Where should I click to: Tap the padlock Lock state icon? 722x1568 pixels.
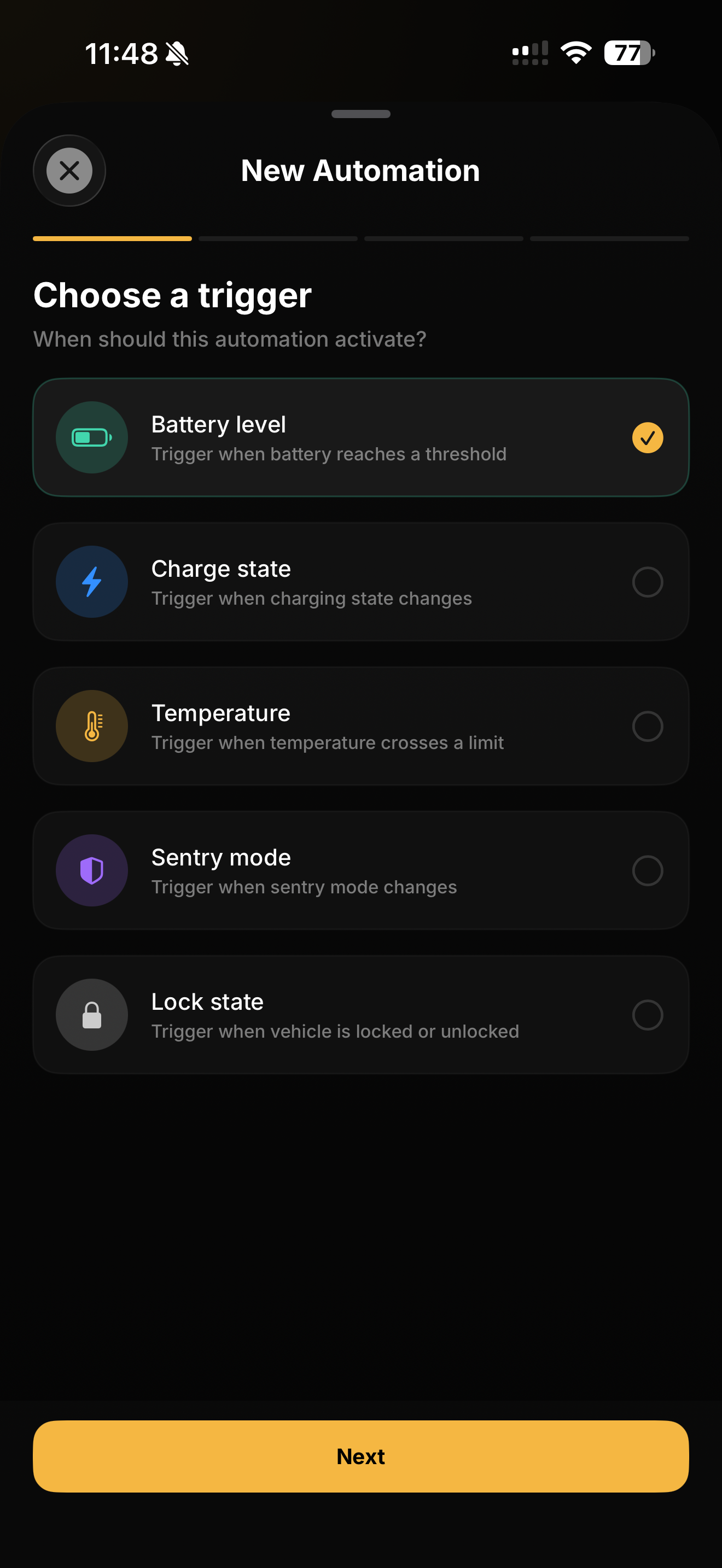pyautogui.click(x=91, y=1014)
